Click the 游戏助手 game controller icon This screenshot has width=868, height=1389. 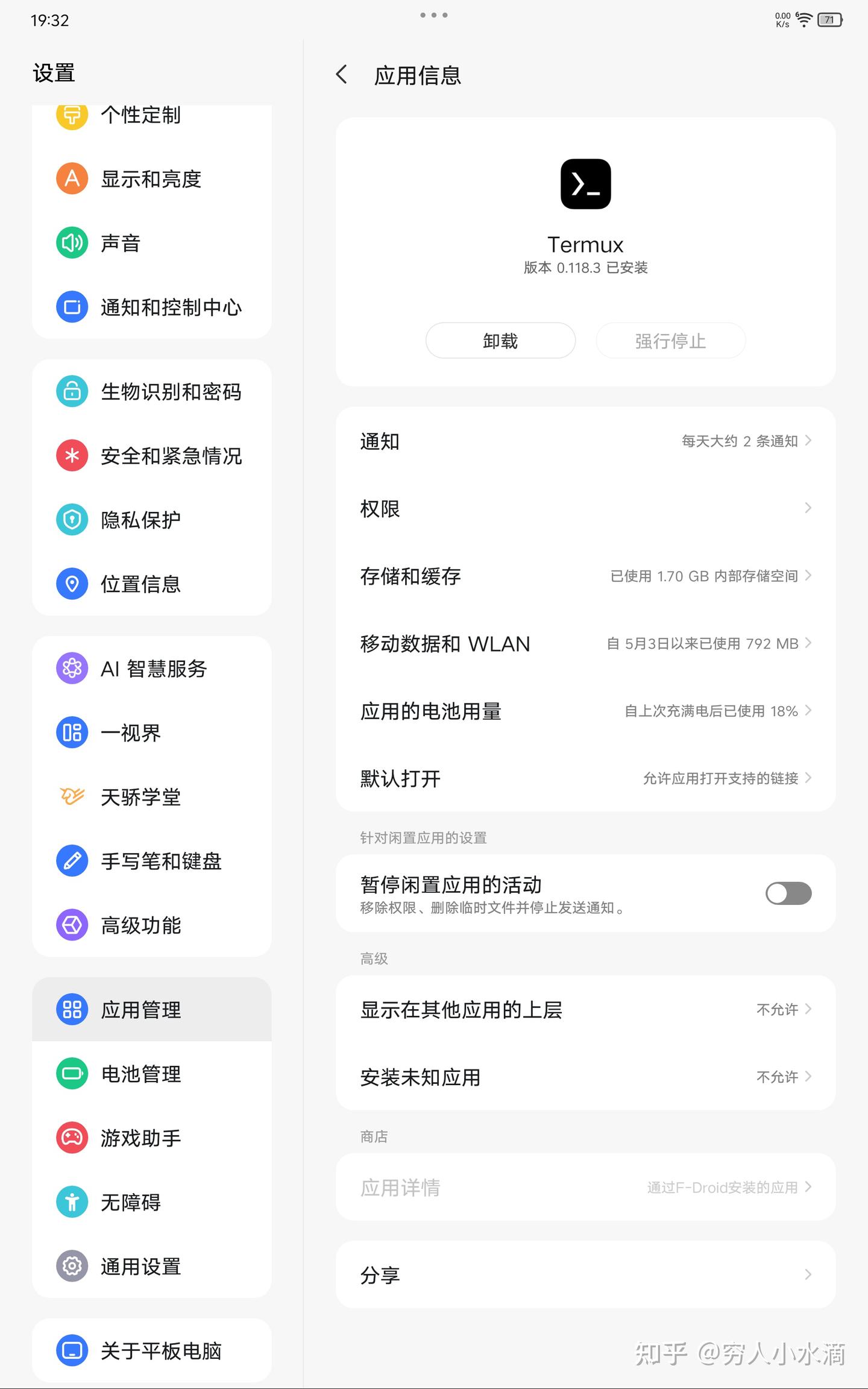(x=72, y=1138)
